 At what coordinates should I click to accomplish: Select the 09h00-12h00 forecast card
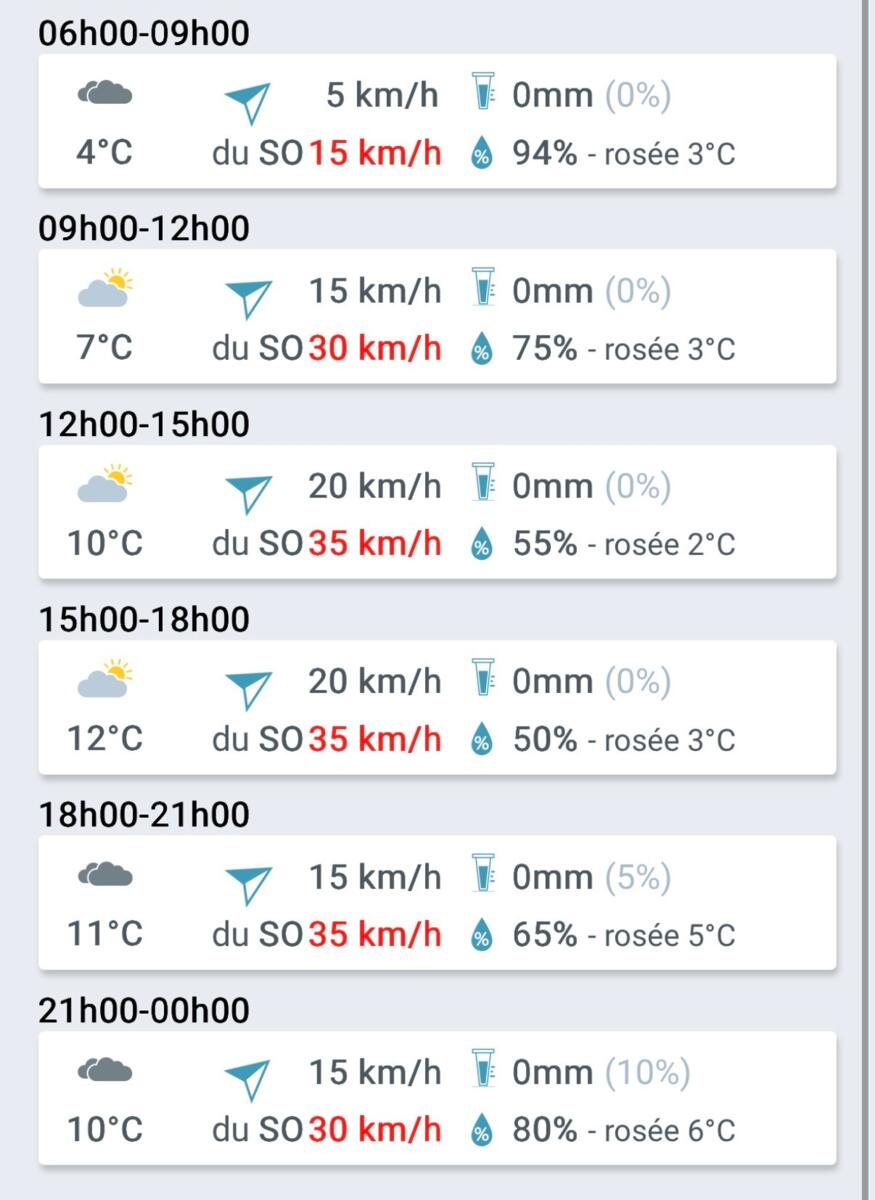437,317
